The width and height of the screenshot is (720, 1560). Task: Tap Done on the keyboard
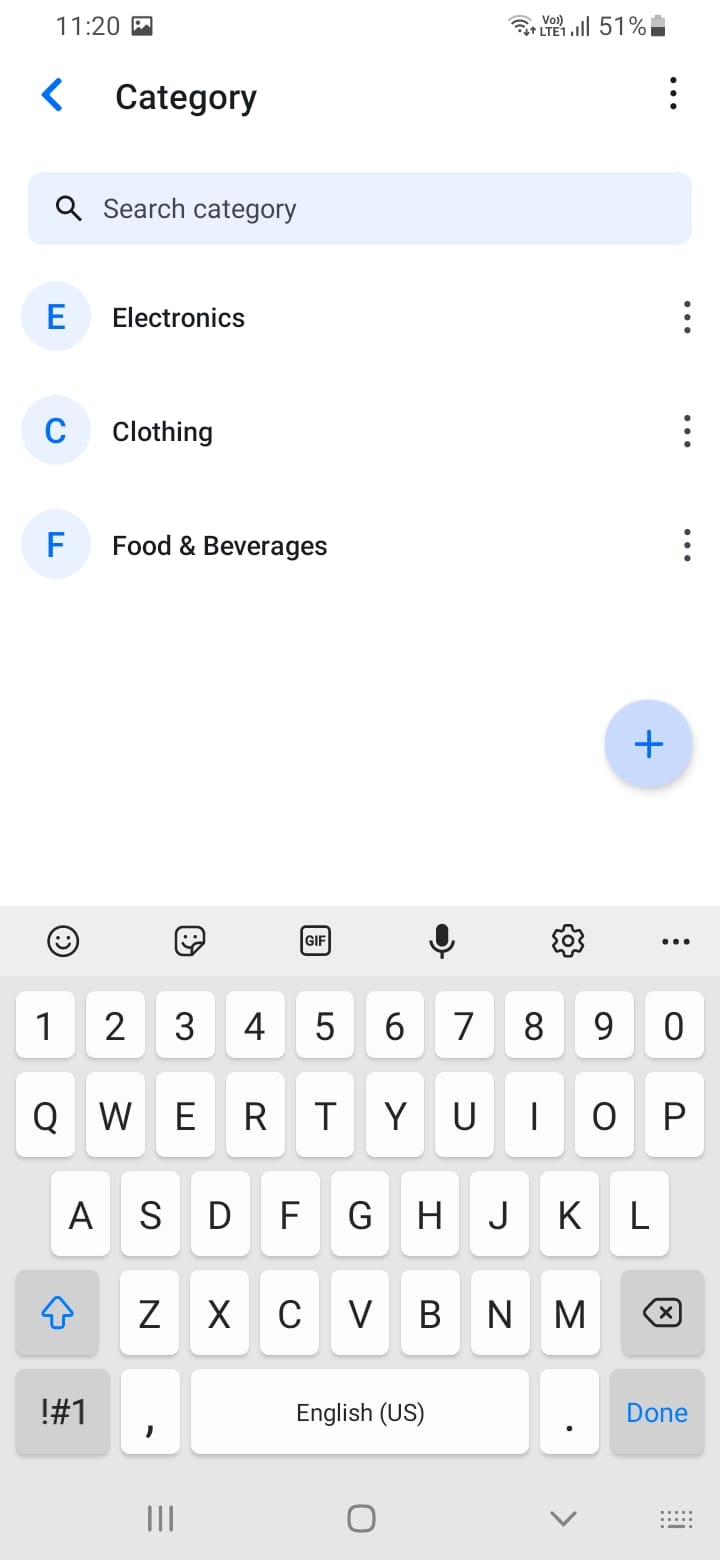(657, 1412)
